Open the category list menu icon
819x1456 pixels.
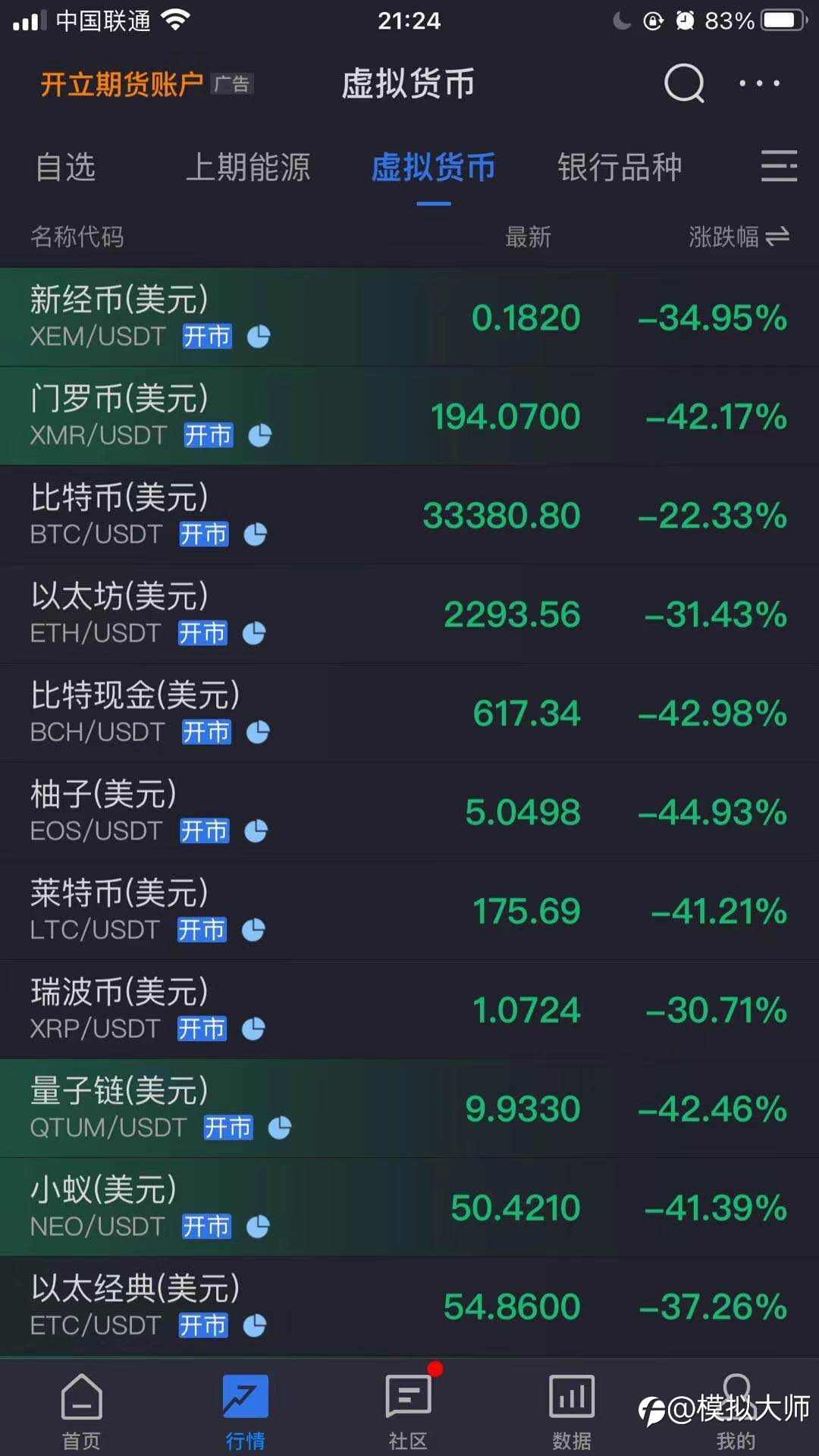(x=779, y=166)
